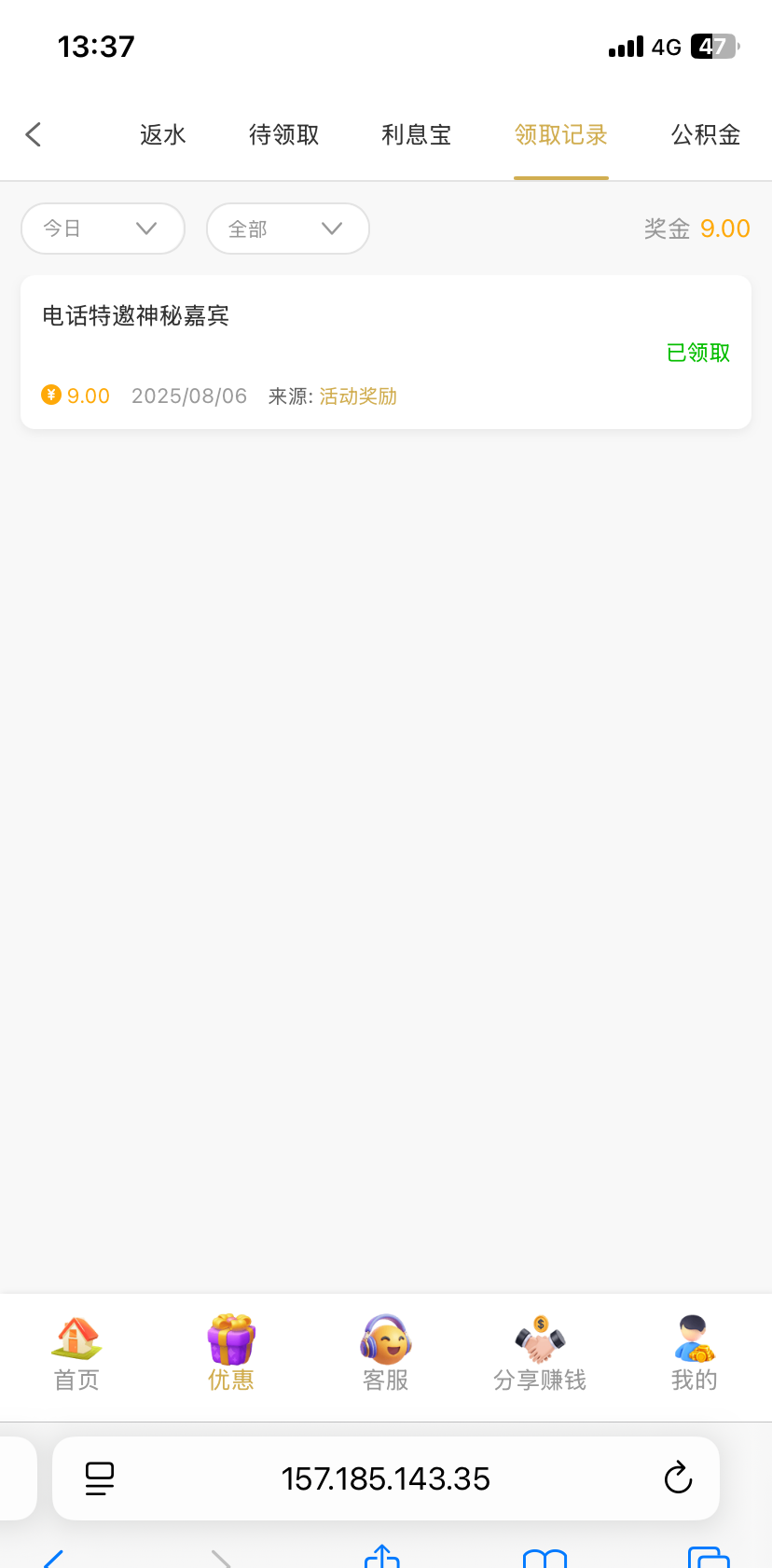Switch to the 待领取 tab
The height and width of the screenshot is (1568, 772).
284,135
